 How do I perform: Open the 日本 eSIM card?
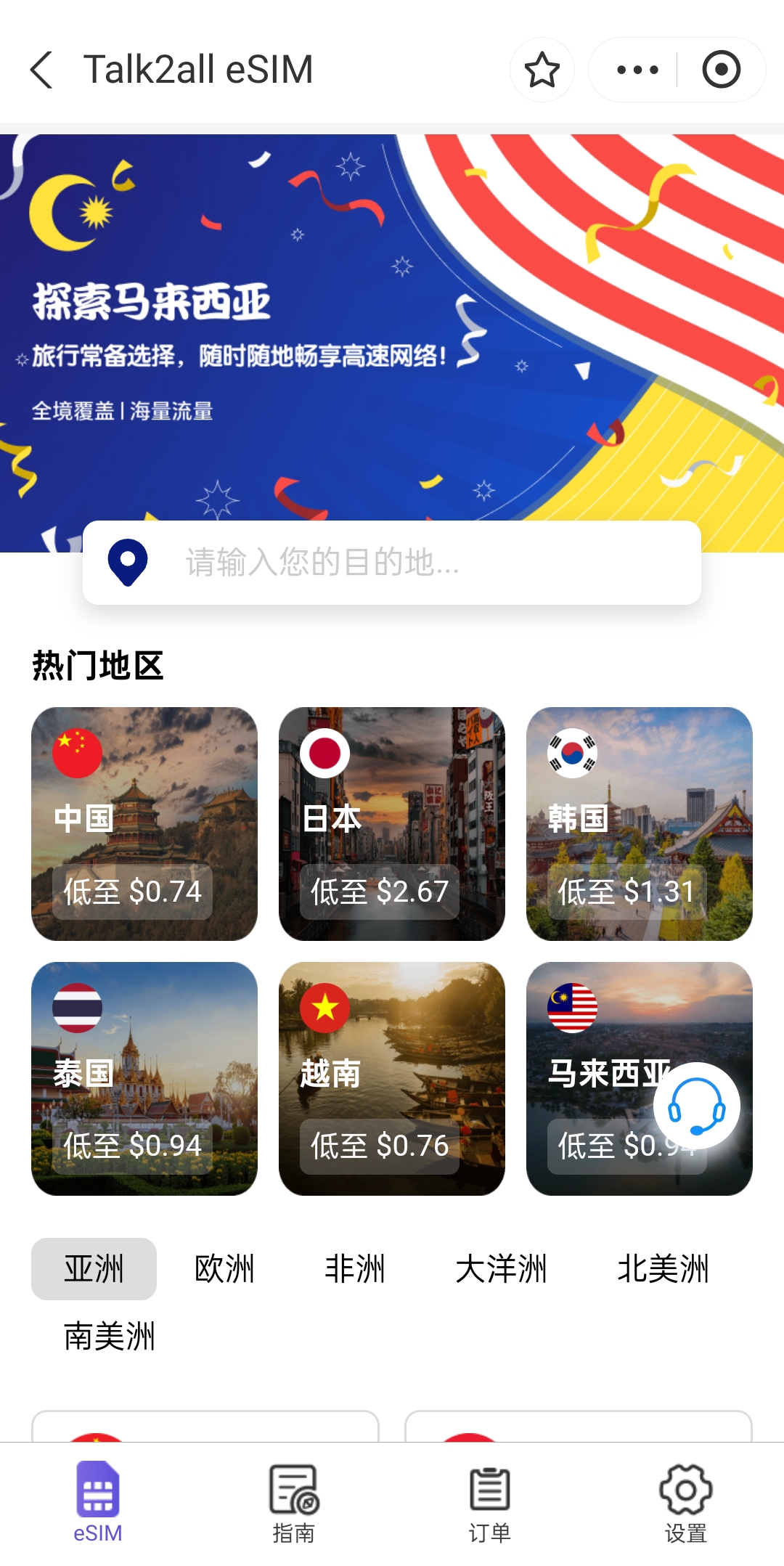(x=391, y=823)
